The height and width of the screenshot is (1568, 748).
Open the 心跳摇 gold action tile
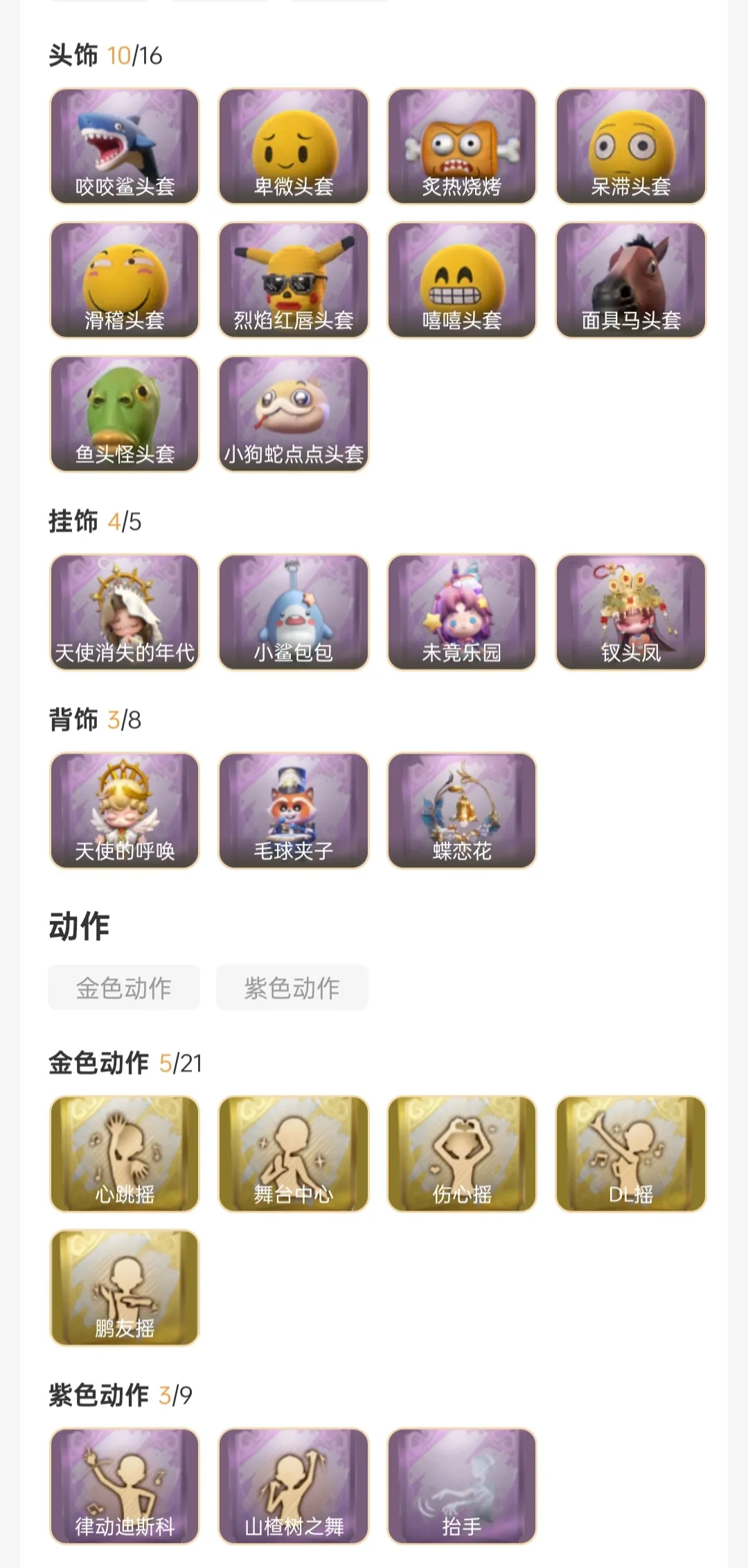125,1154
